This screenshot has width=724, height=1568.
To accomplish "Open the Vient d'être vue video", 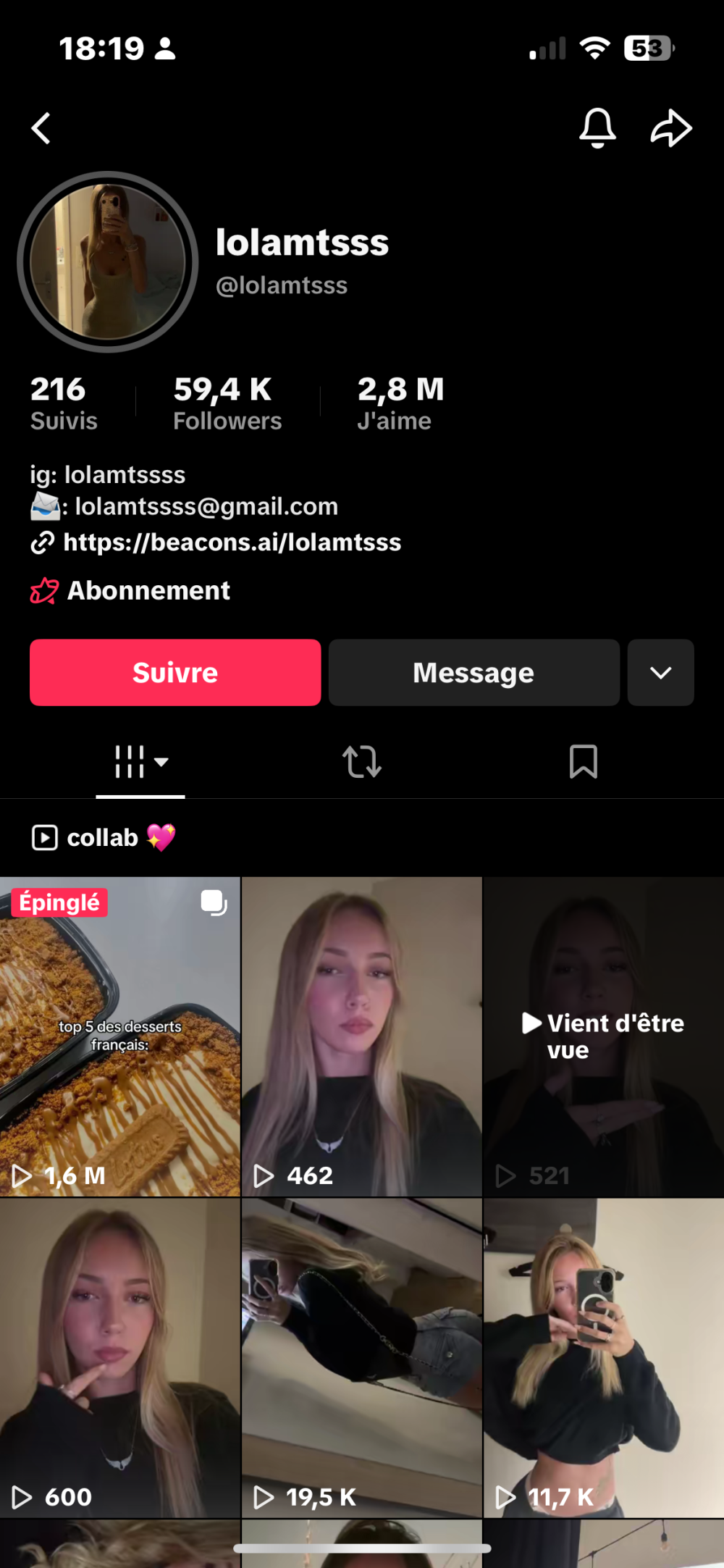I will point(603,1036).
